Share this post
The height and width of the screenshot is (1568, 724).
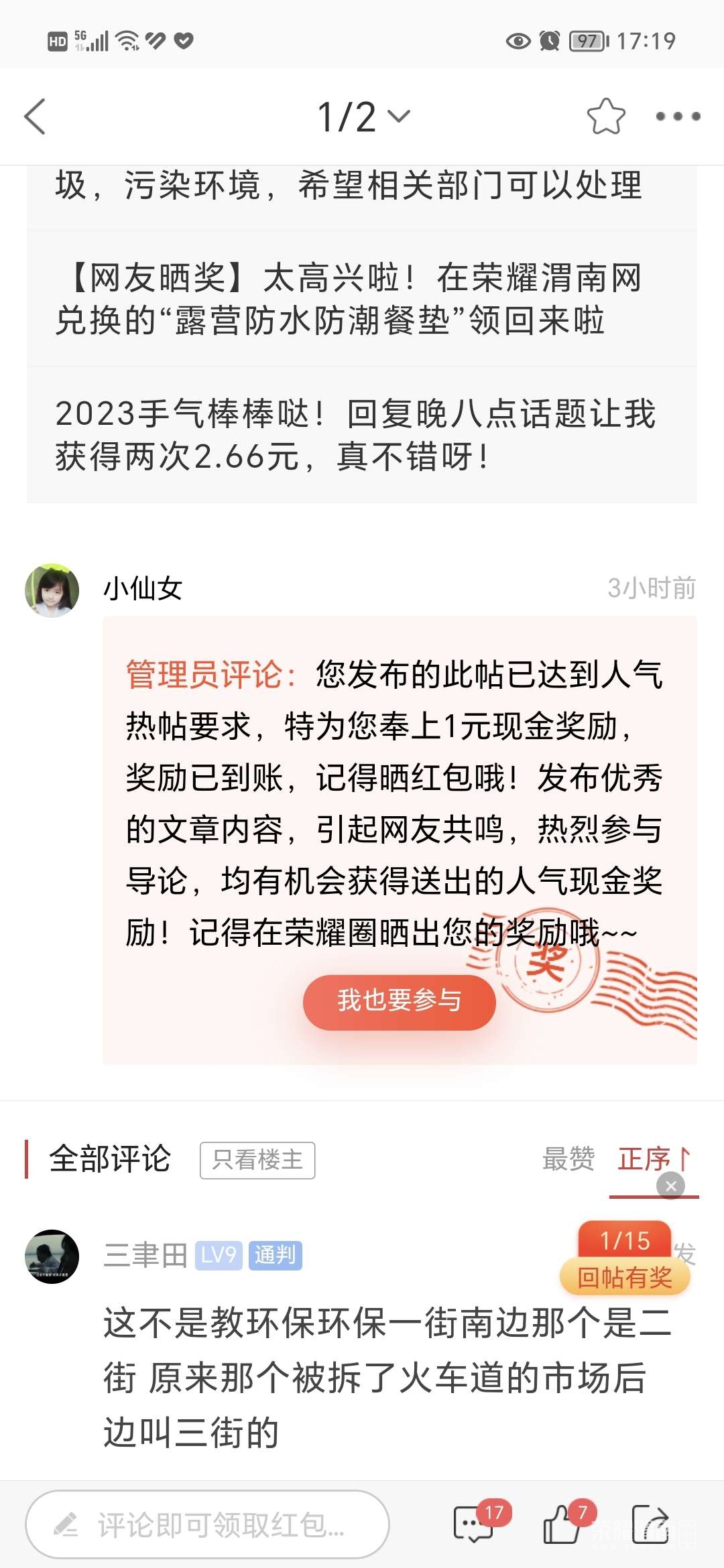(650, 1524)
